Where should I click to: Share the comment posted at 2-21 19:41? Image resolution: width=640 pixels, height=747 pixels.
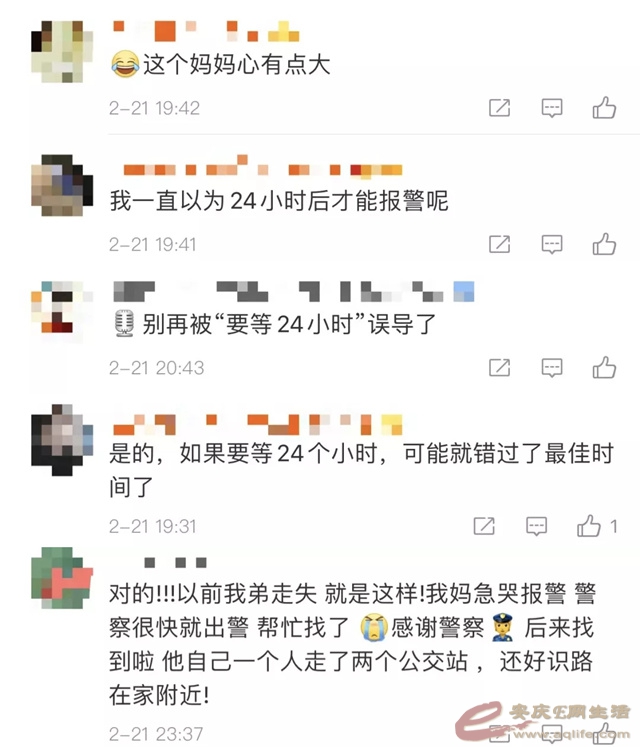(499, 243)
